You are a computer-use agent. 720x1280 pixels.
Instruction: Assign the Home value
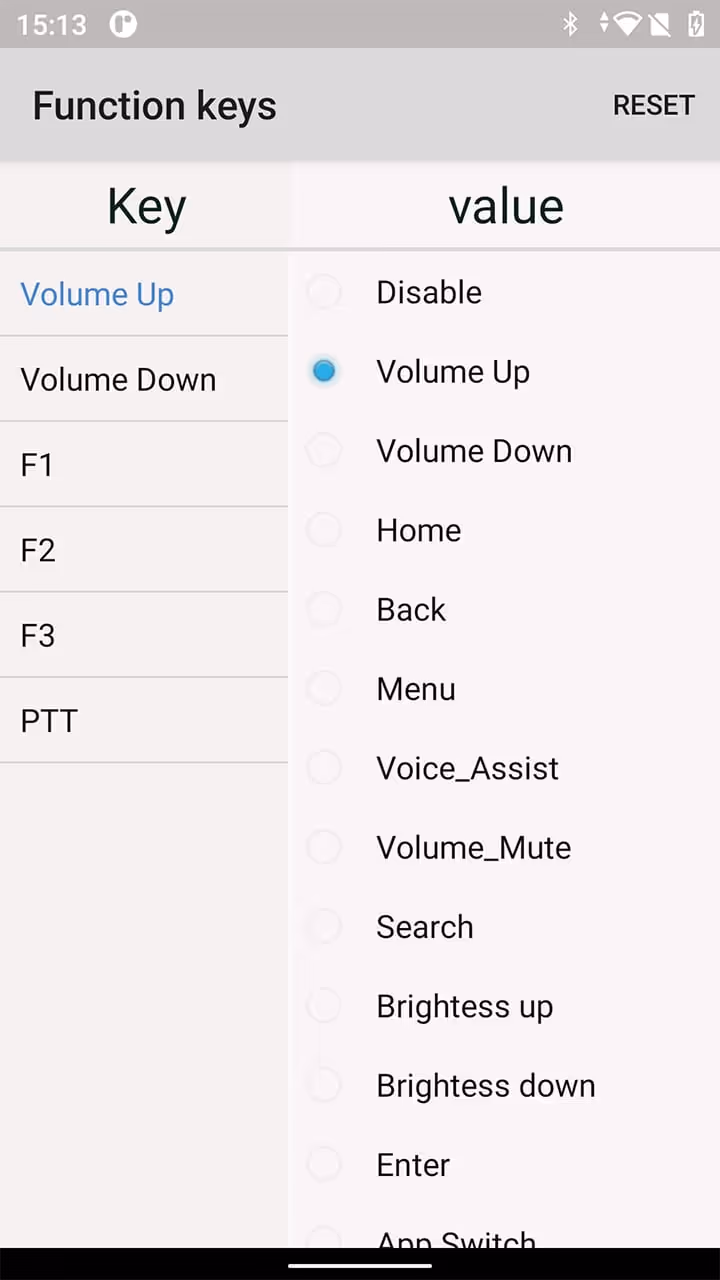(504, 530)
